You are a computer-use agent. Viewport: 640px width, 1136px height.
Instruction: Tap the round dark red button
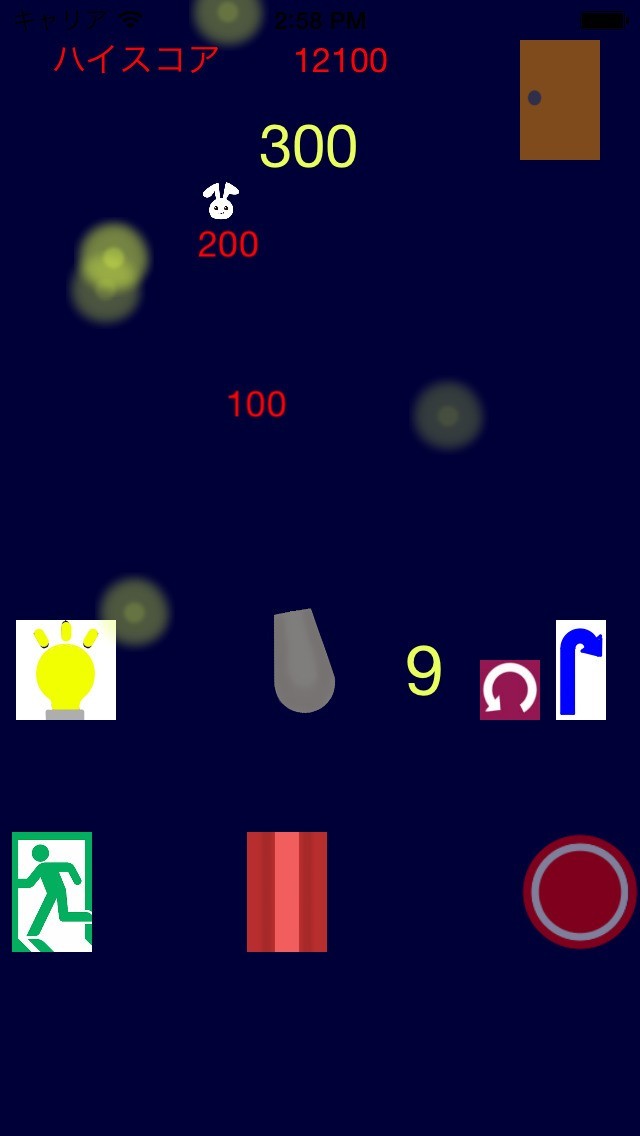[x=580, y=892]
